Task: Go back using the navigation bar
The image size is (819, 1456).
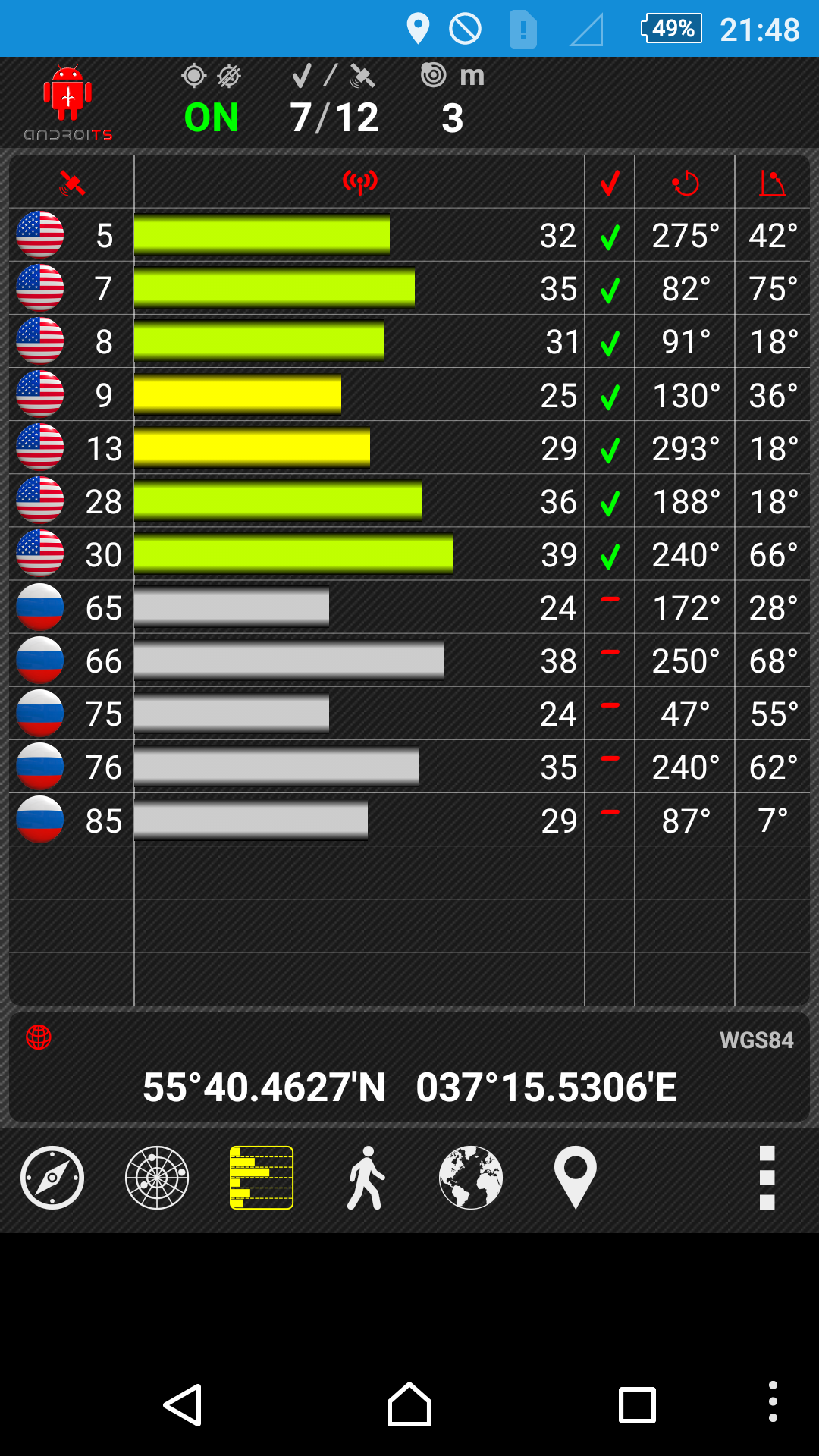Action: pyautogui.click(x=183, y=1405)
